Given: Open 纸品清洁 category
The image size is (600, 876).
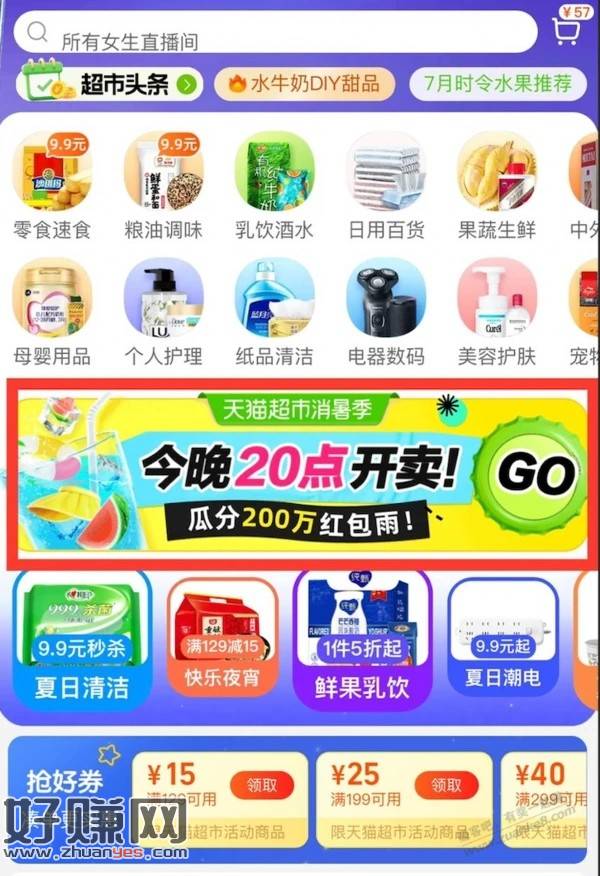Looking at the screenshot, I should click(x=274, y=312).
